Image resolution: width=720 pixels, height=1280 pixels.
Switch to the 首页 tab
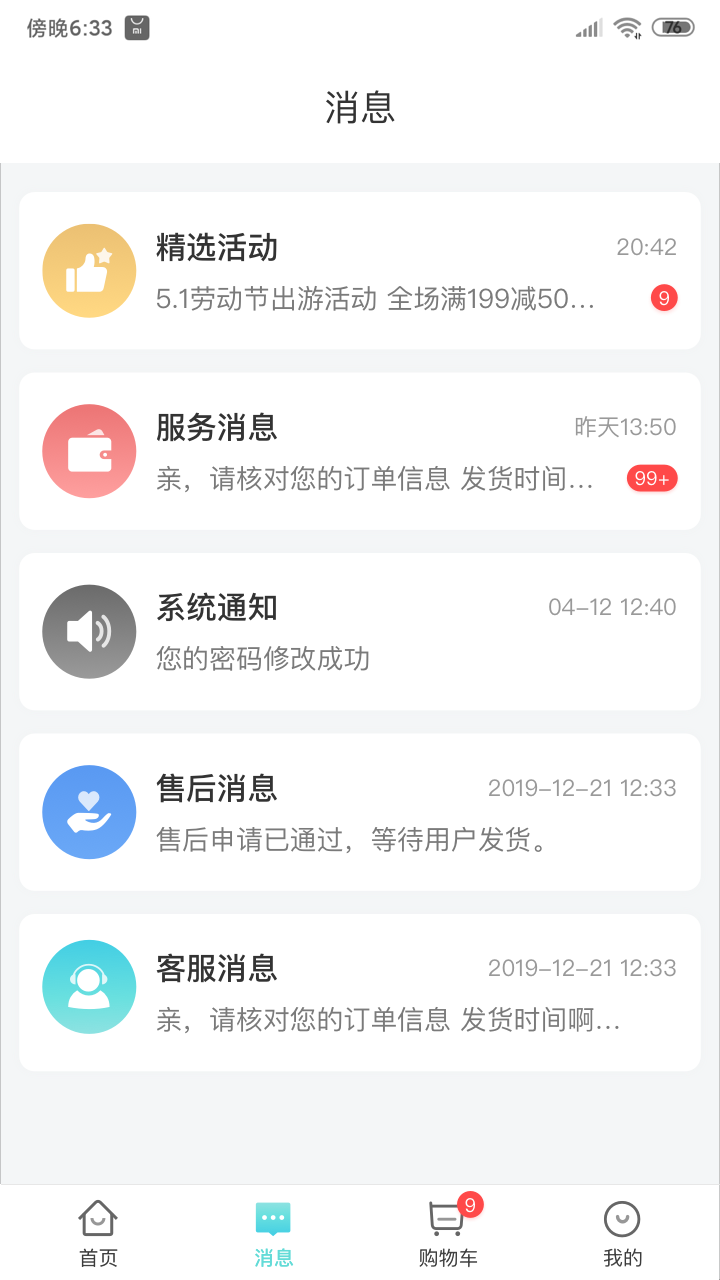coord(98,1234)
